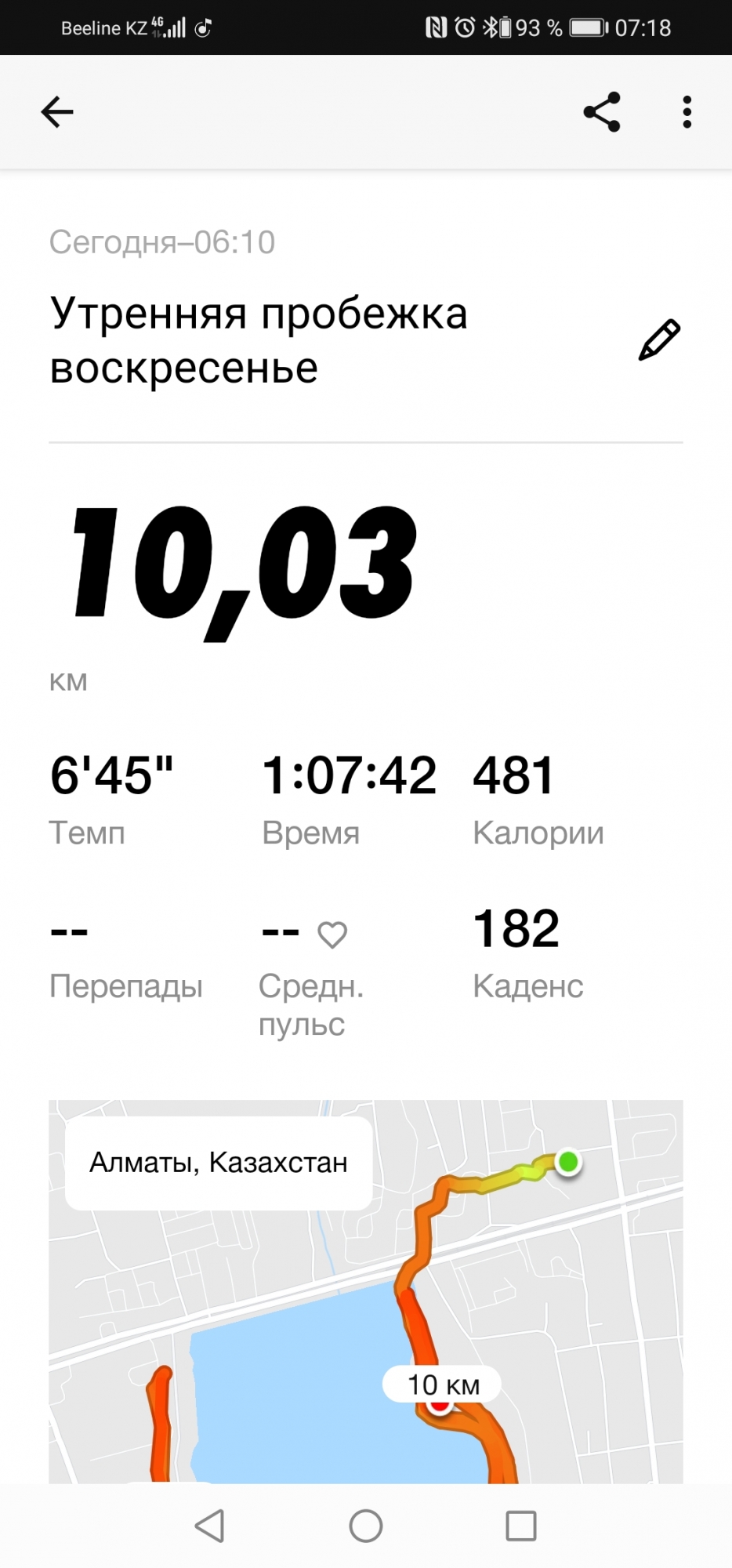This screenshot has width=732, height=1568.
Task: Open recent apps via square button
Action: coord(521,1526)
